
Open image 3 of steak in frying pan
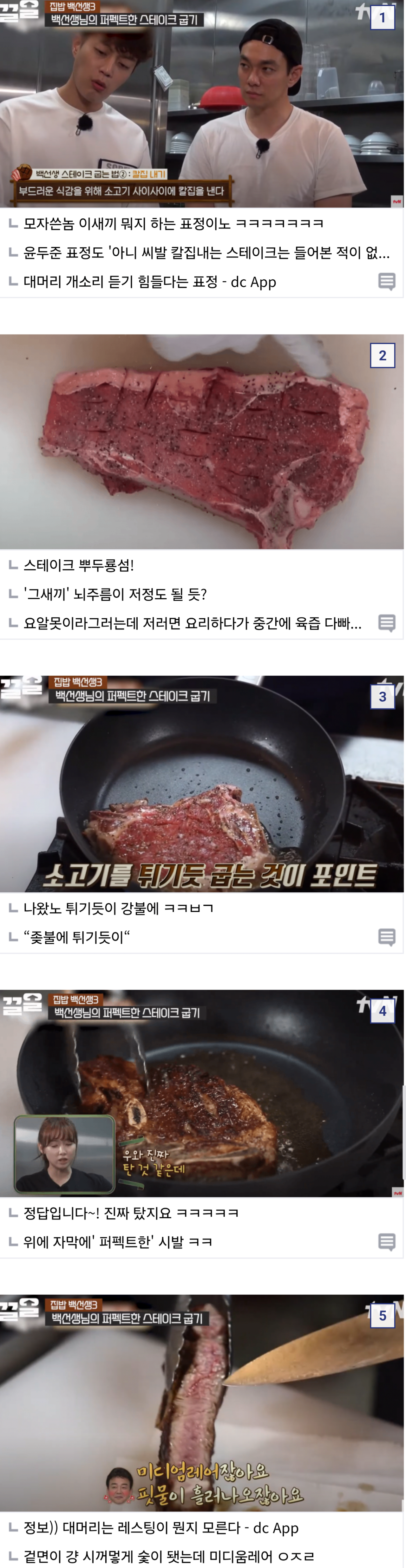201,784
